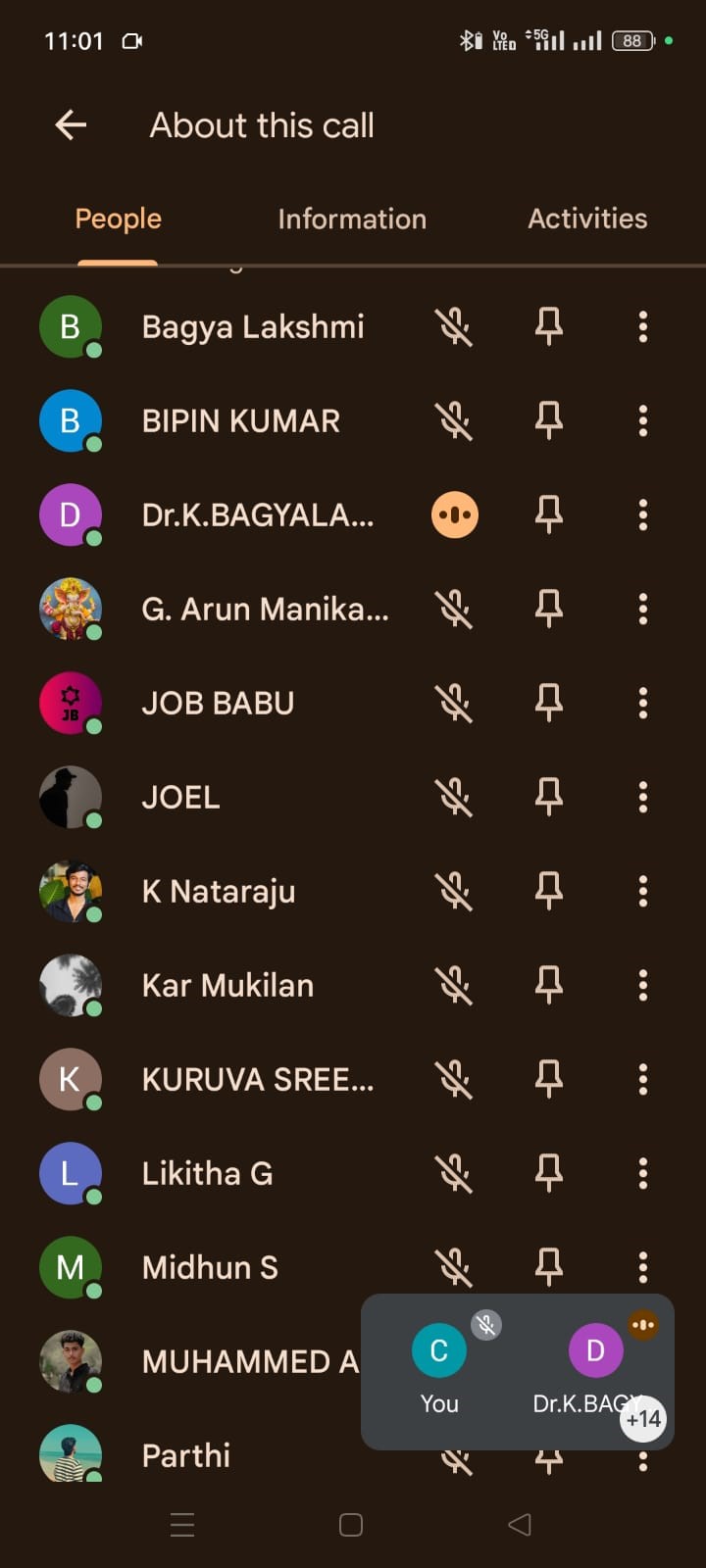Switch to the Information tab
The height and width of the screenshot is (1568, 706).
click(x=352, y=219)
